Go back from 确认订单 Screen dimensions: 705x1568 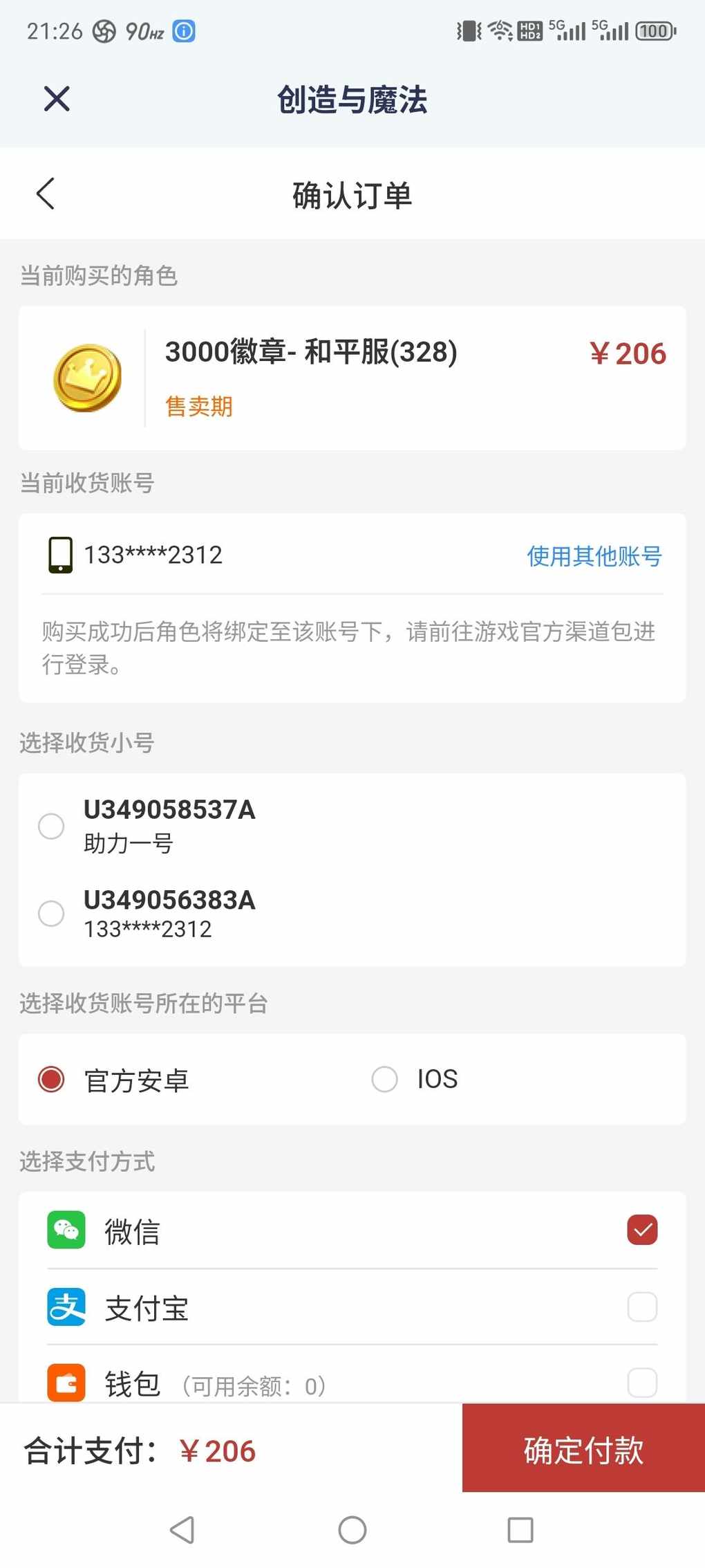(46, 194)
